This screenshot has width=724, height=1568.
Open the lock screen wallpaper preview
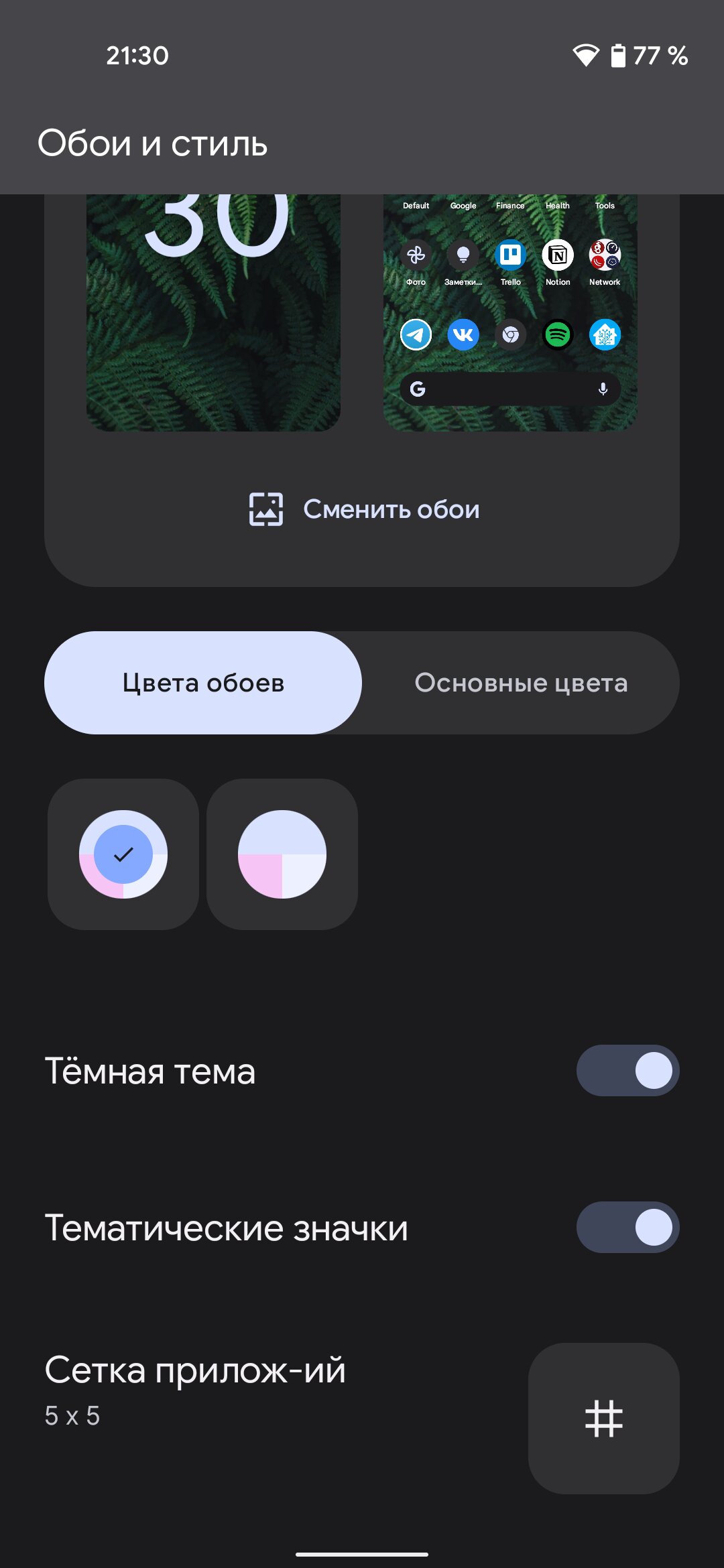coord(213,313)
